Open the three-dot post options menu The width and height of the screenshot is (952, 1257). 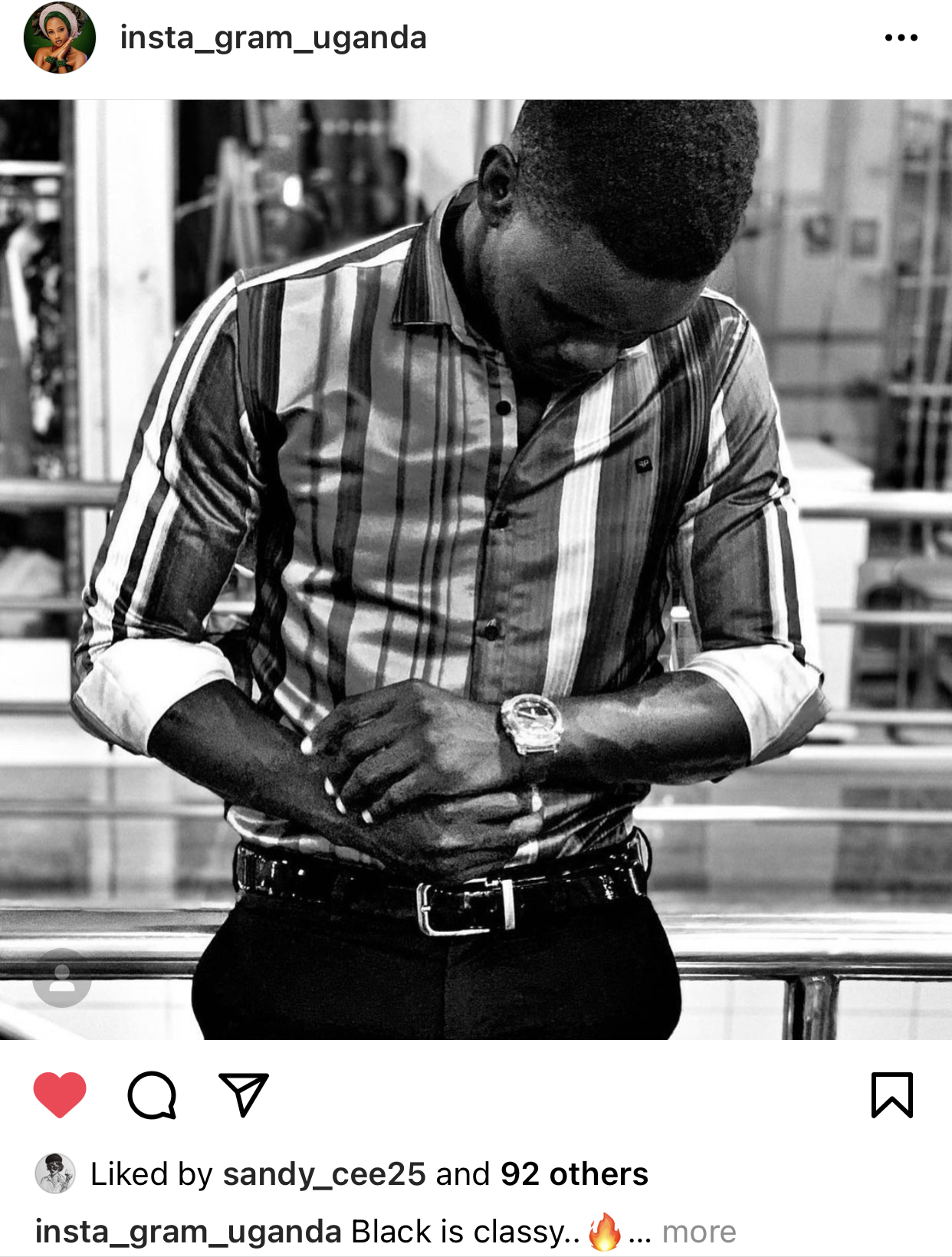(x=901, y=38)
